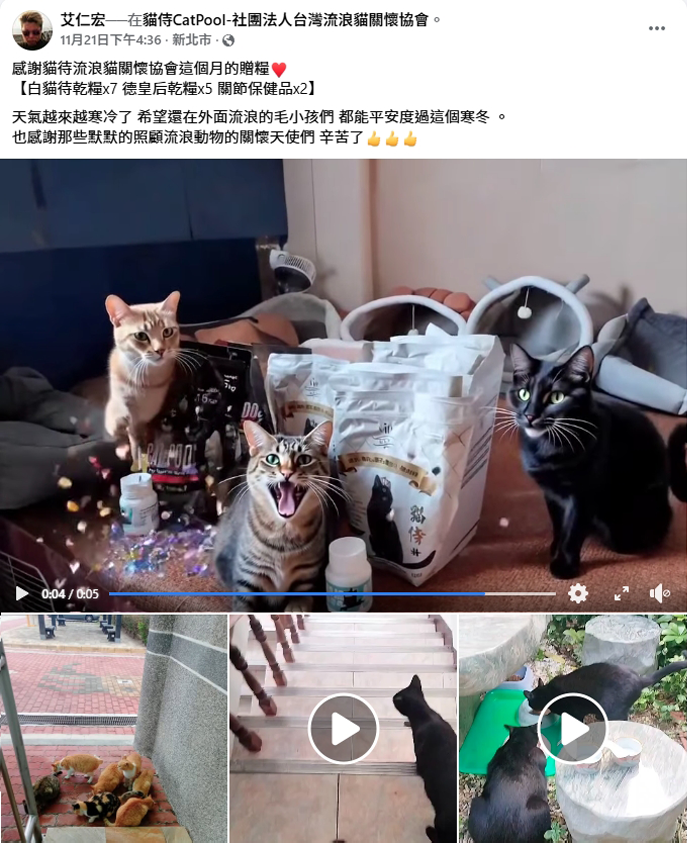This screenshot has height=843, width=687.
Task: Open 艾仁宏's profile name link
Action: pyautogui.click(x=84, y=19)
